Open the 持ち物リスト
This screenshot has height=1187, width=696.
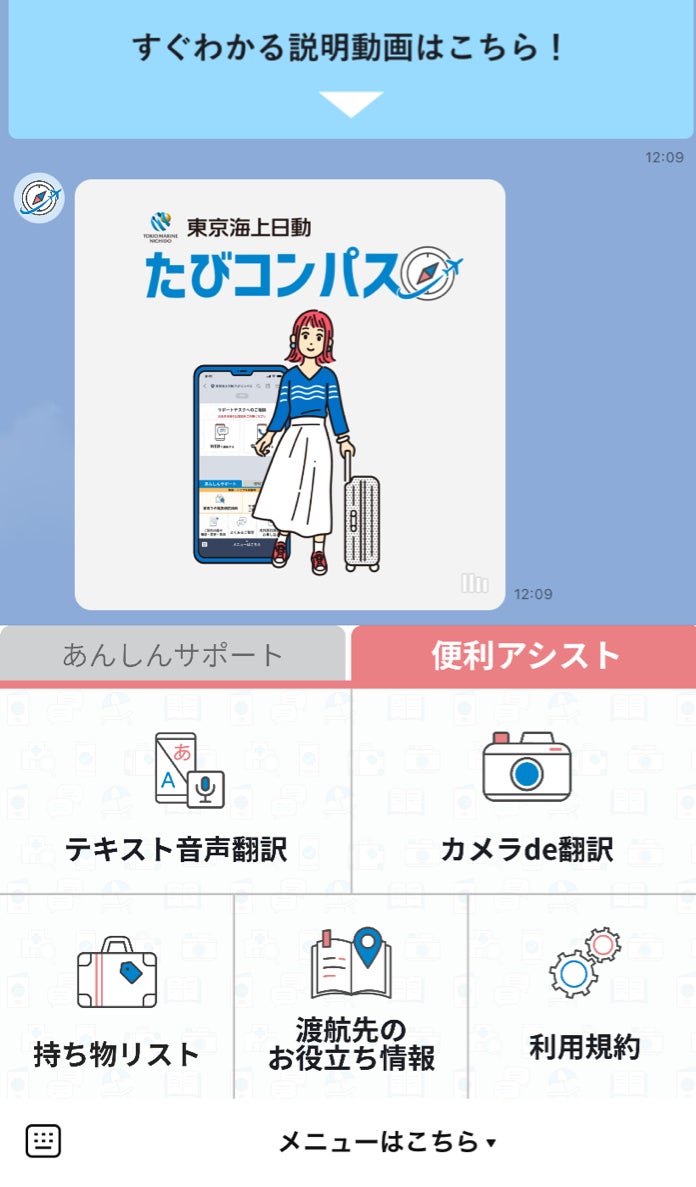[117, 1000]
